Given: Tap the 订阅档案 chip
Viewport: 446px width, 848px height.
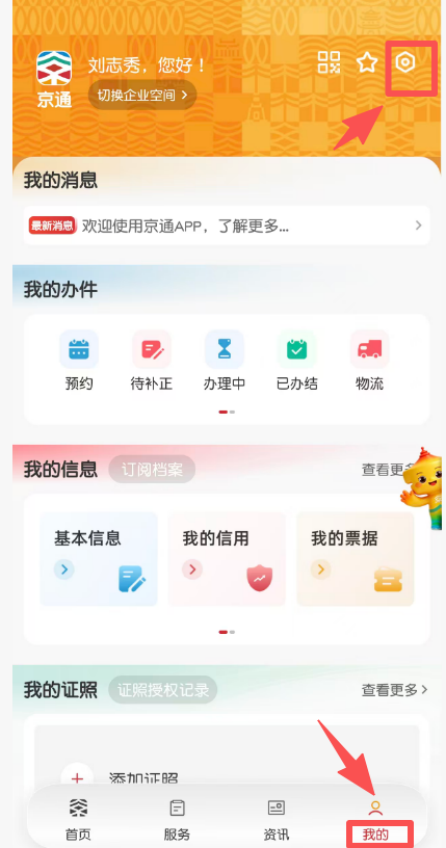Looking at the screenshot, I should (152, 469).
